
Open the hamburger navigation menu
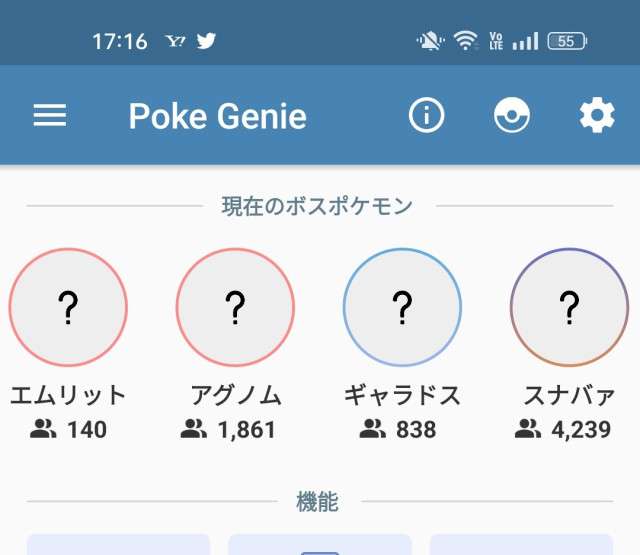tap(50, 116)
